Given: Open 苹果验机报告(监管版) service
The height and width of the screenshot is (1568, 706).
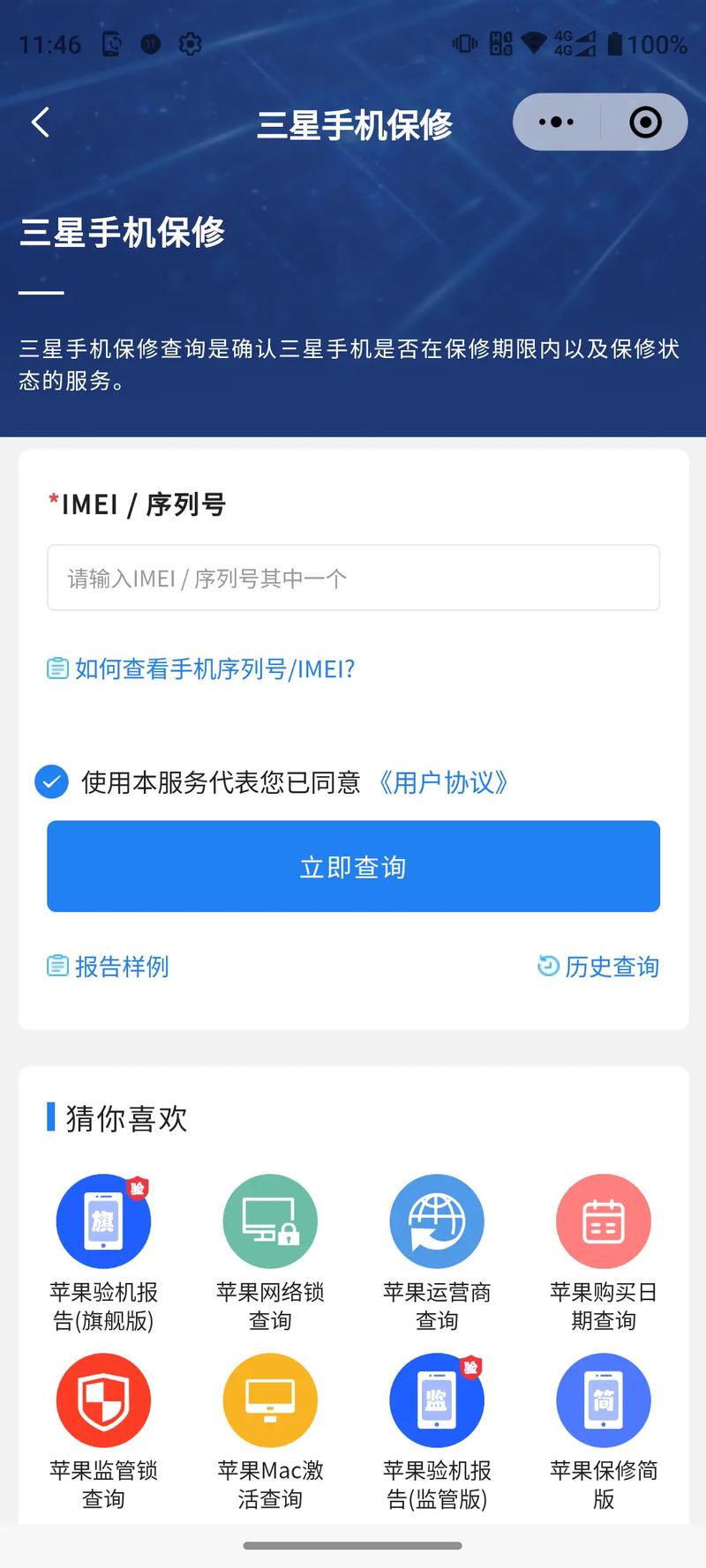Looking at the screenshot, I should (x=436, y=1400).
